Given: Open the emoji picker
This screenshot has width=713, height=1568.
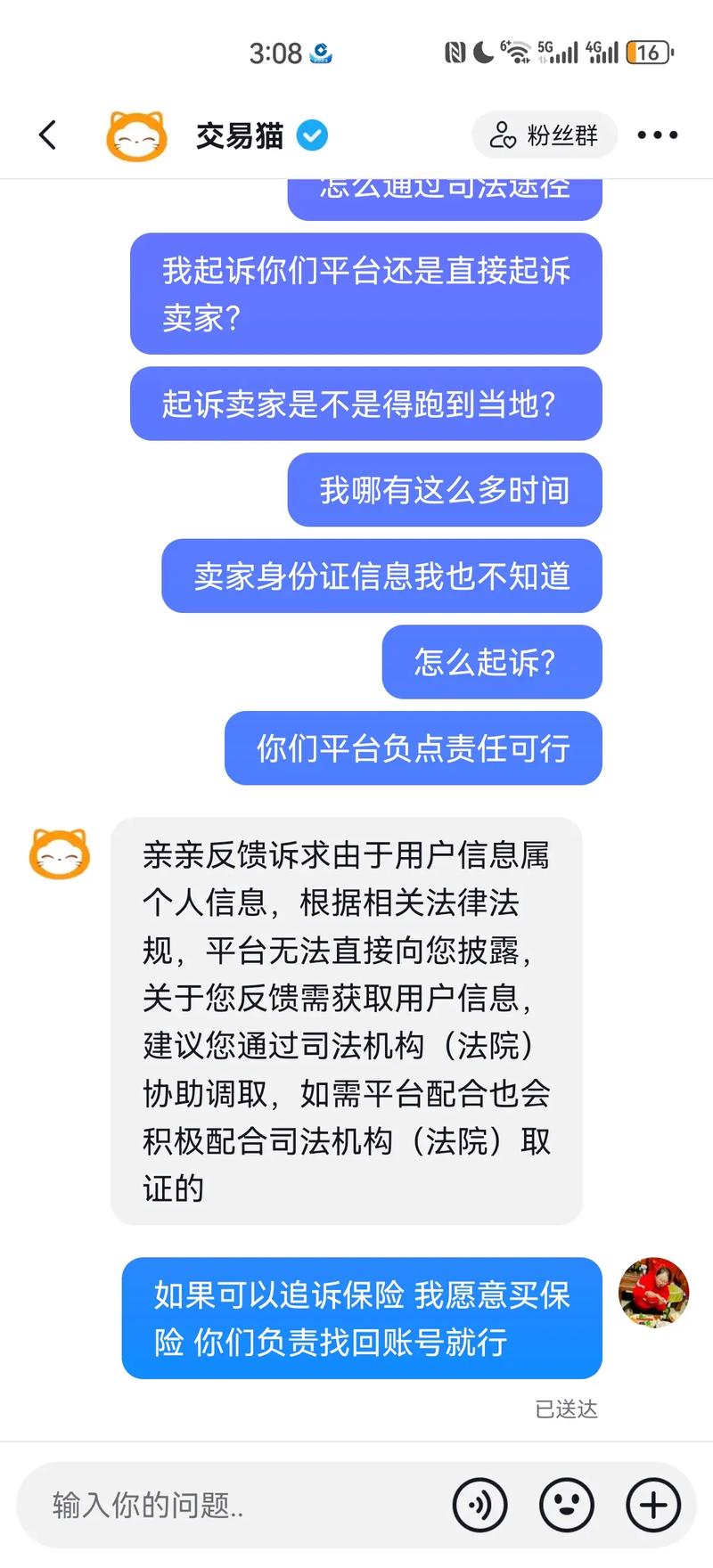Looking at the screenshot, I should coord(567,1505).
